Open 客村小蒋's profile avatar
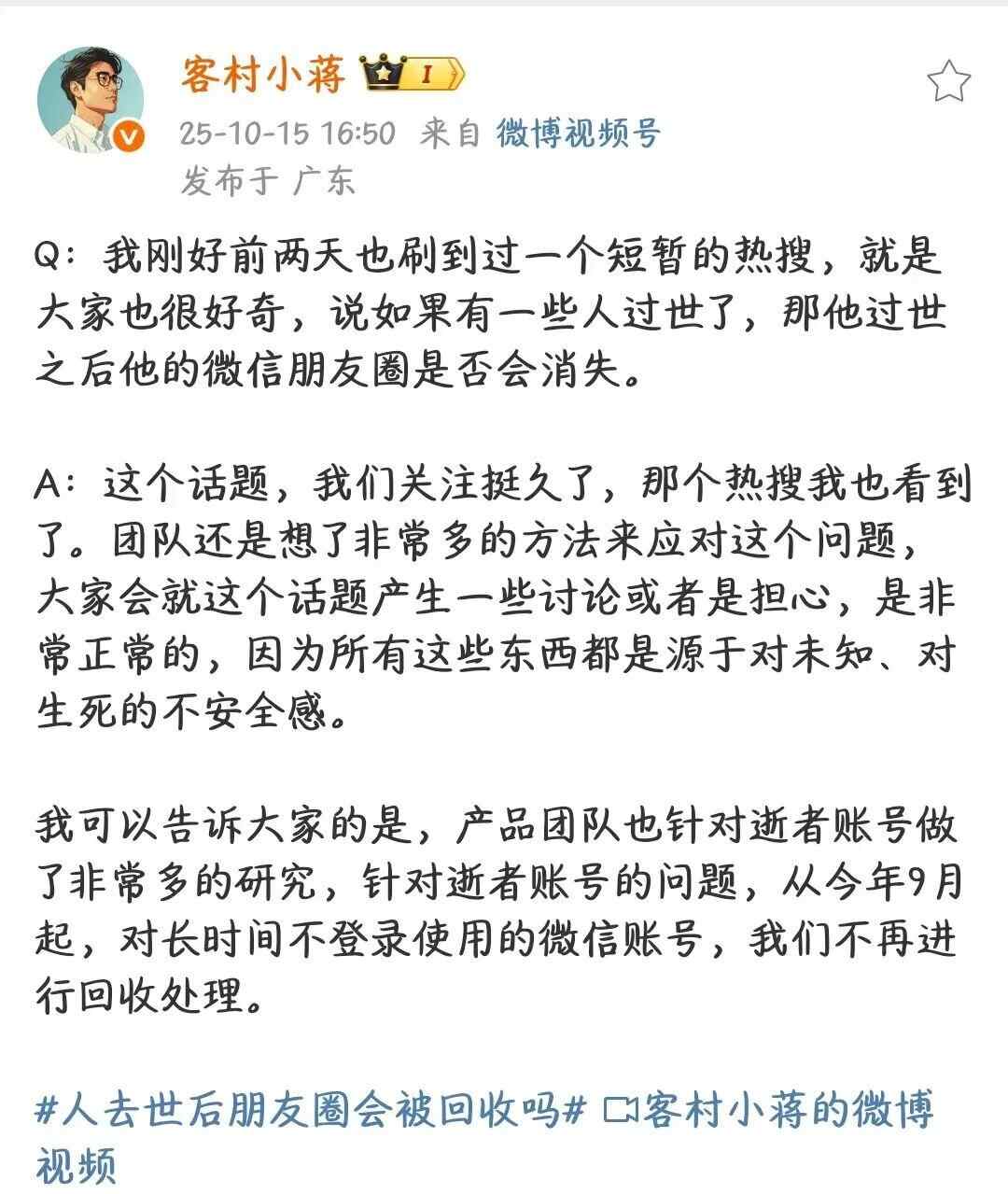Viewport: 1008px width, 1194px height. point(91,100)
